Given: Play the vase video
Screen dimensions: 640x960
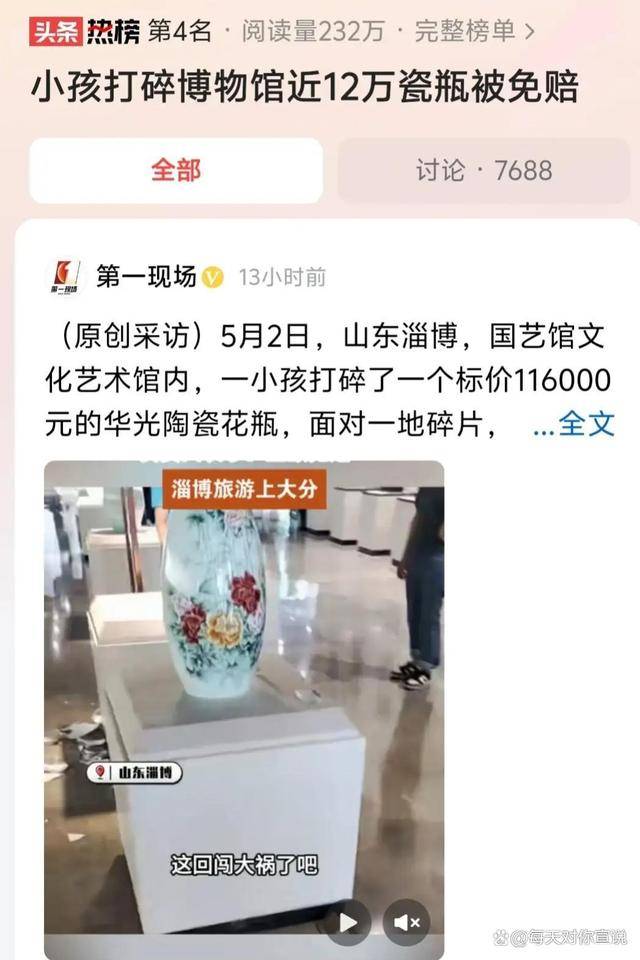Looking at the screenshot, I should pyautogui.click(x=348, y=921).
